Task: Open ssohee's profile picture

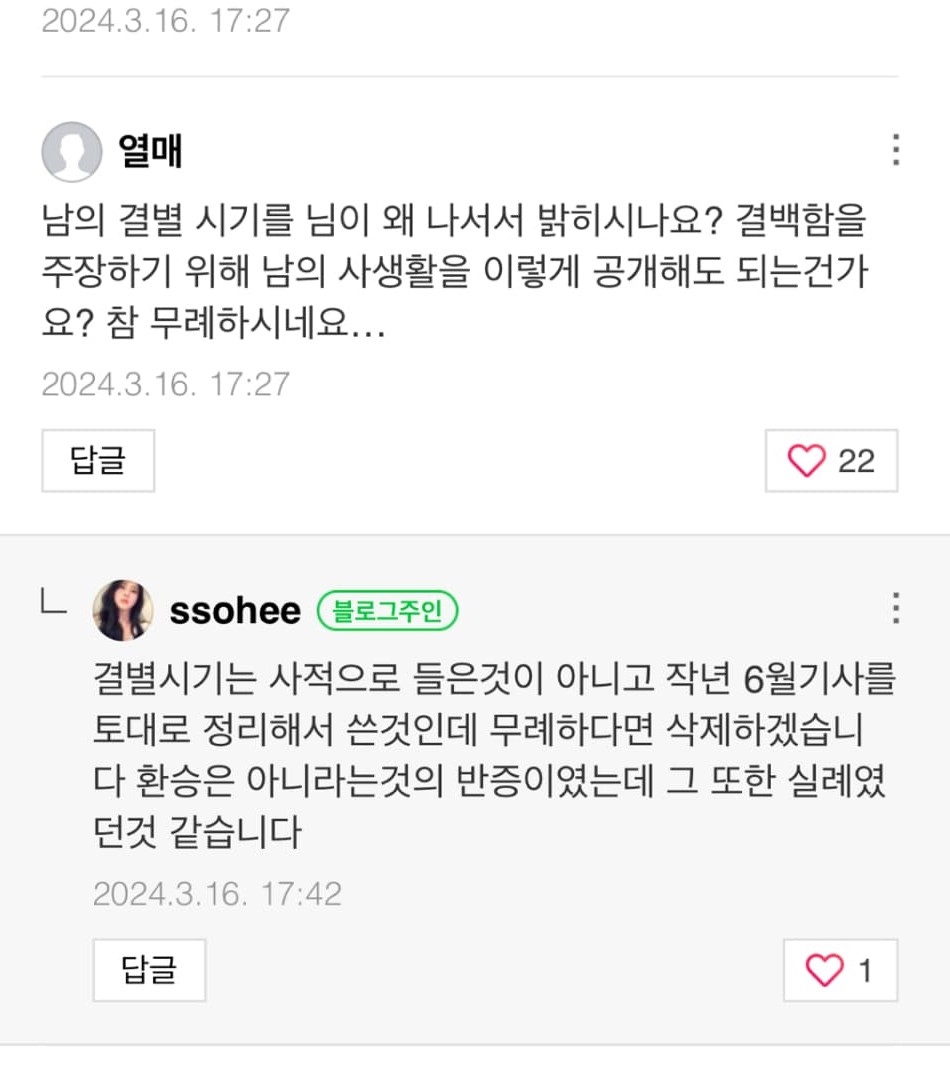Action: (123, 610)
